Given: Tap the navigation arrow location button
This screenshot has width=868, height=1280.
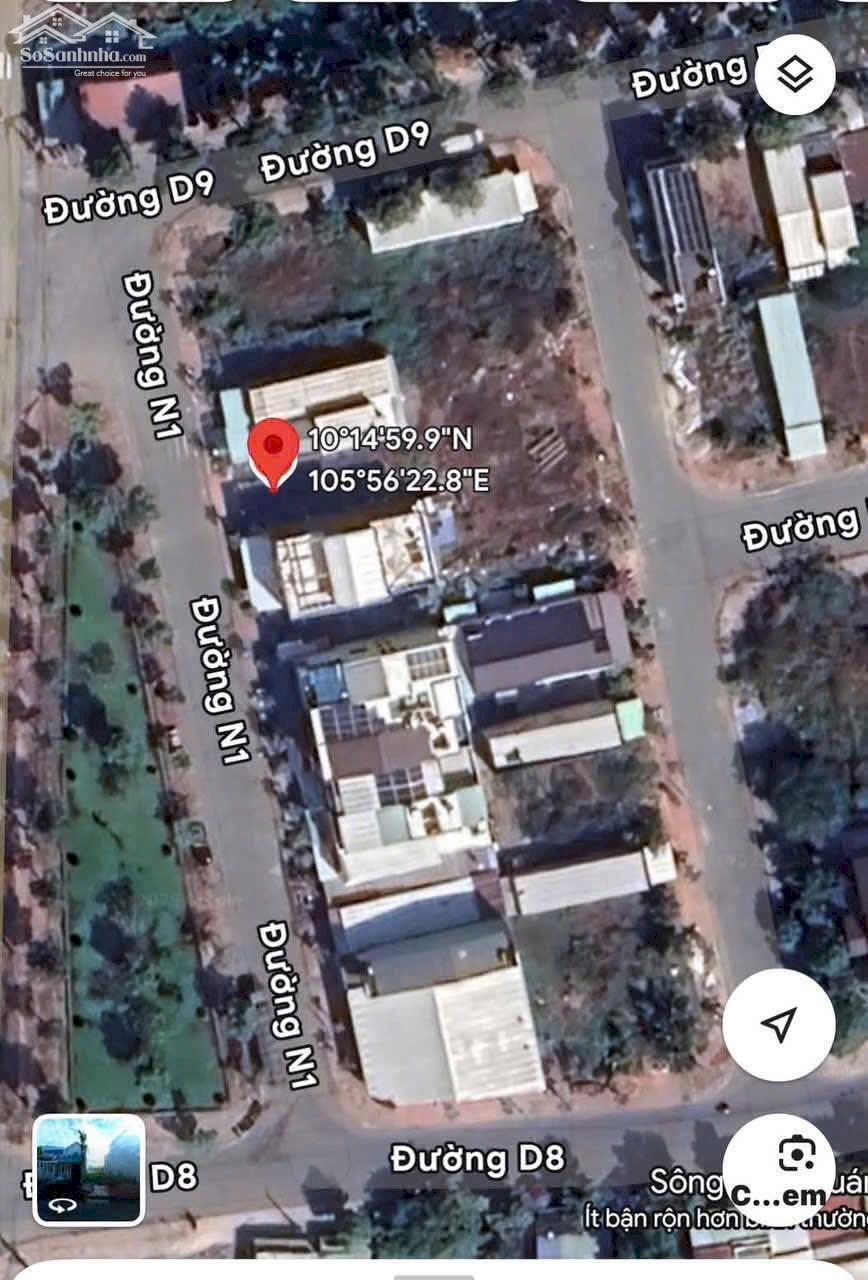Looking at the screenshot, I should (778, 1024).
